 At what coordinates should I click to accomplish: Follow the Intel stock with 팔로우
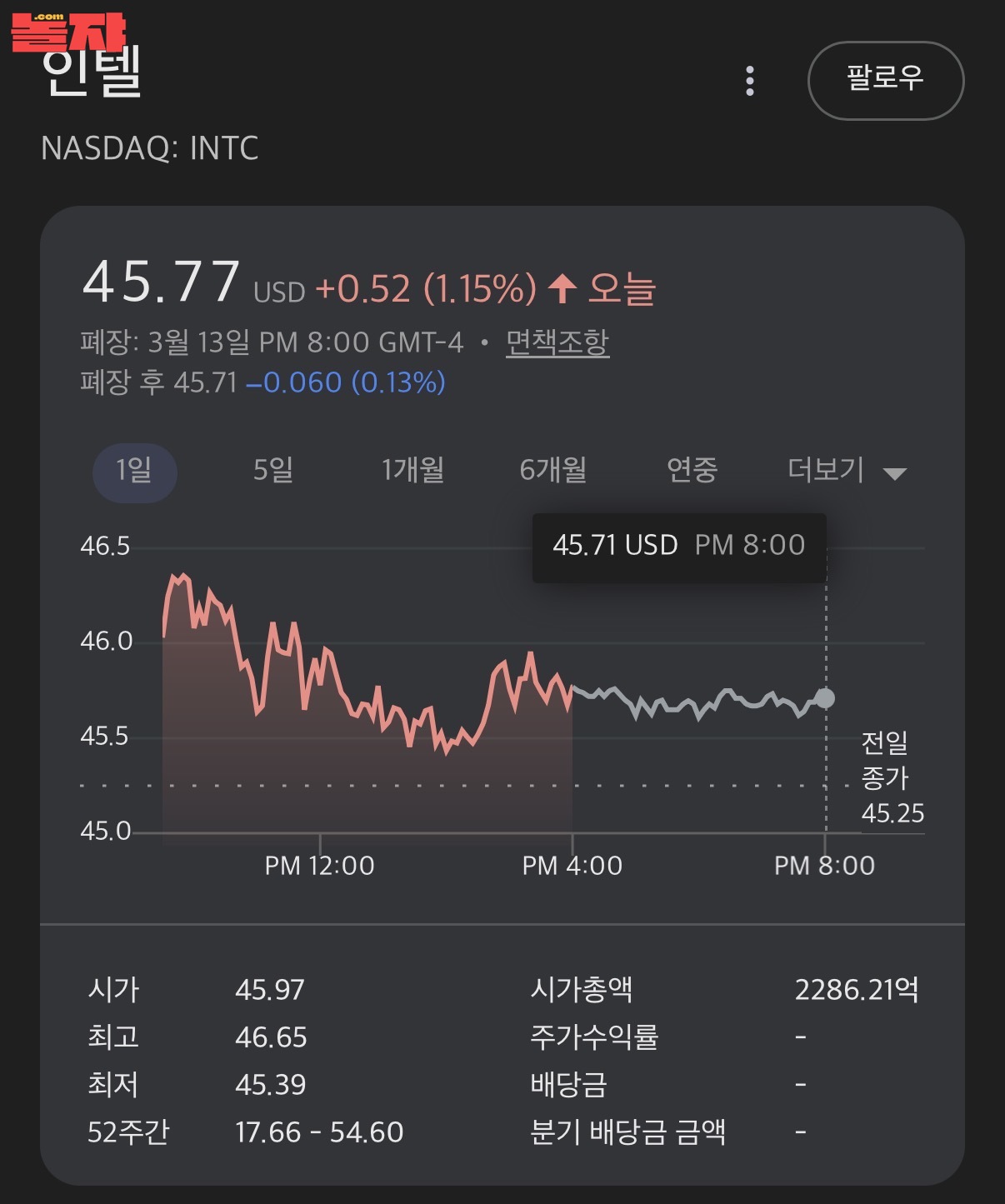[885, 80]
